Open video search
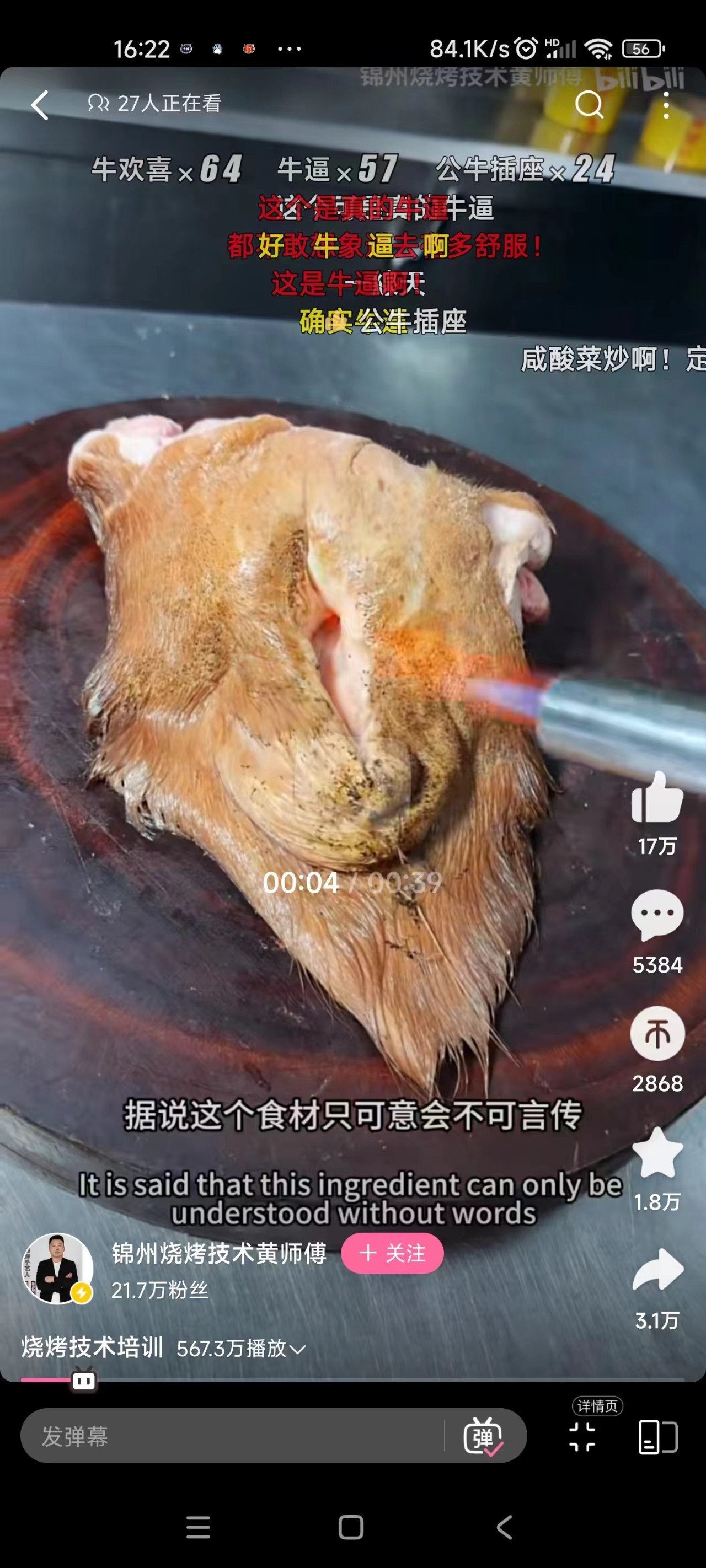 coord(589,105)
